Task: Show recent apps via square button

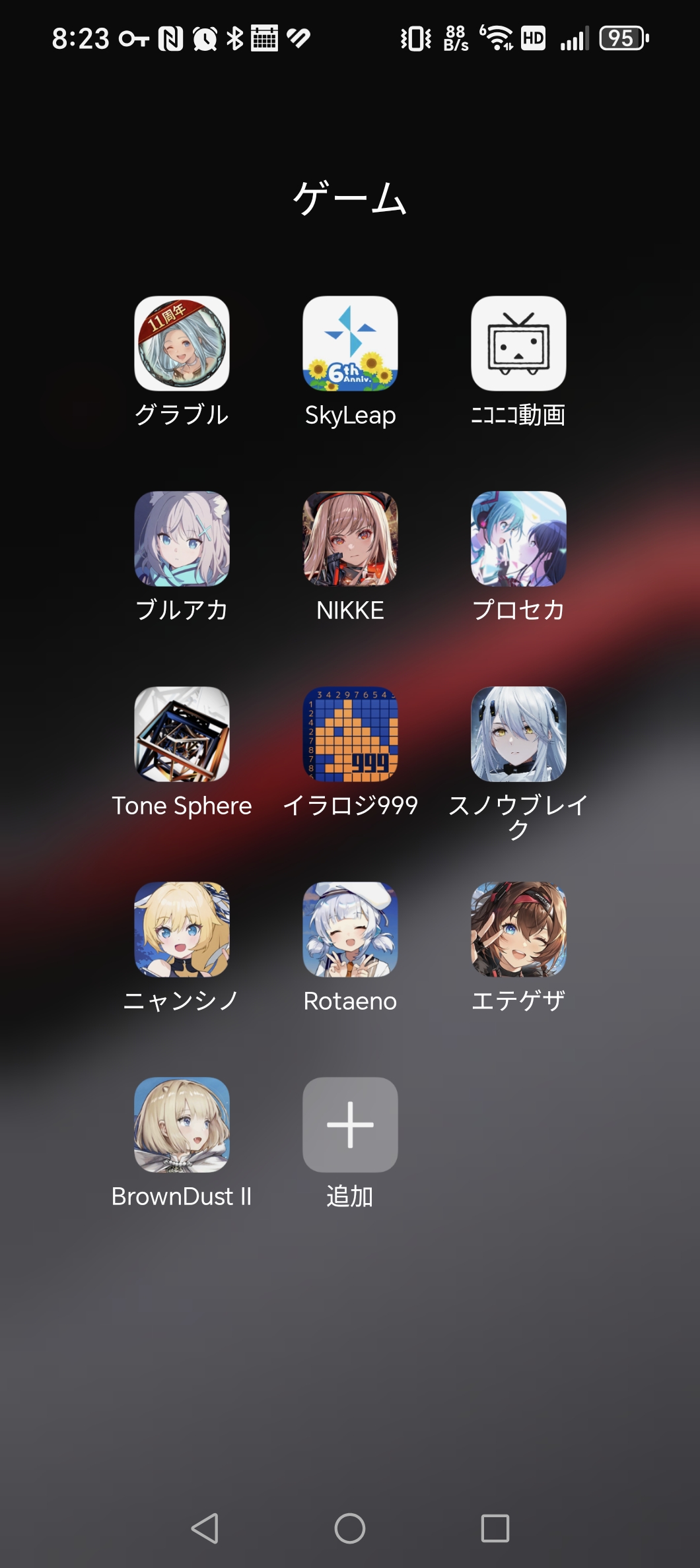Action: [495, 1528]
